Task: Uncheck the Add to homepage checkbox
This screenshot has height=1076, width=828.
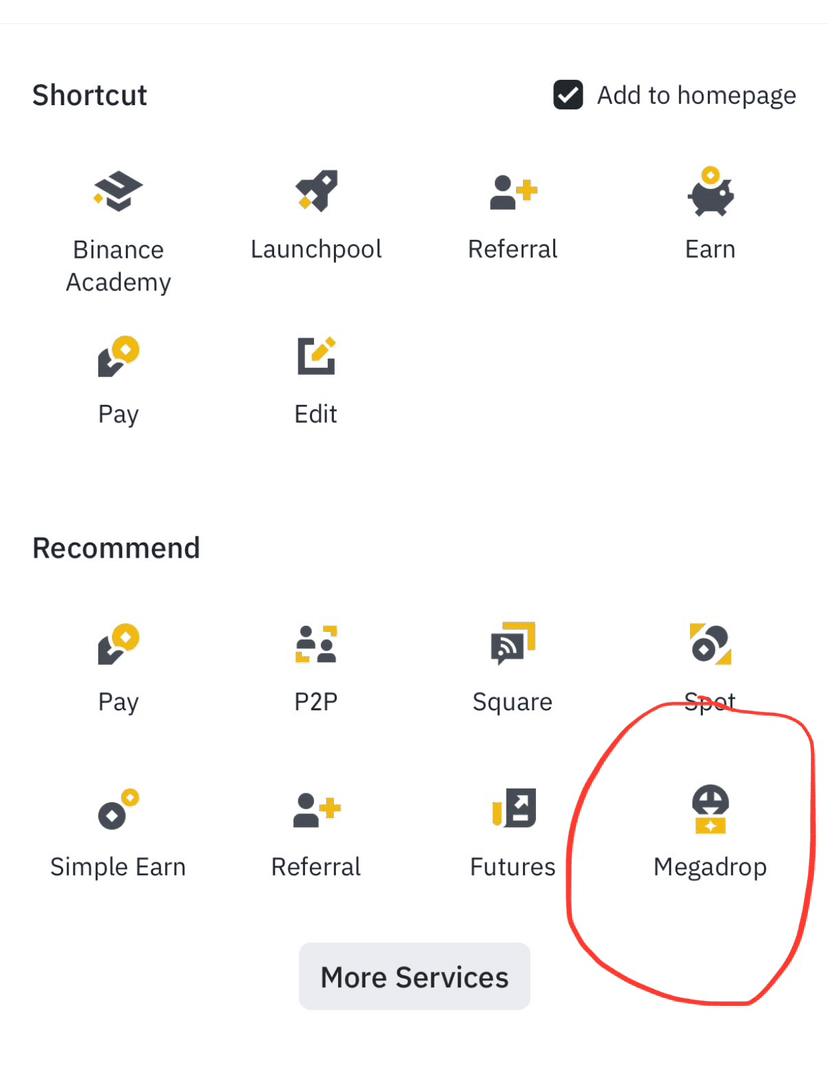Action: click(x=568, y=95)
